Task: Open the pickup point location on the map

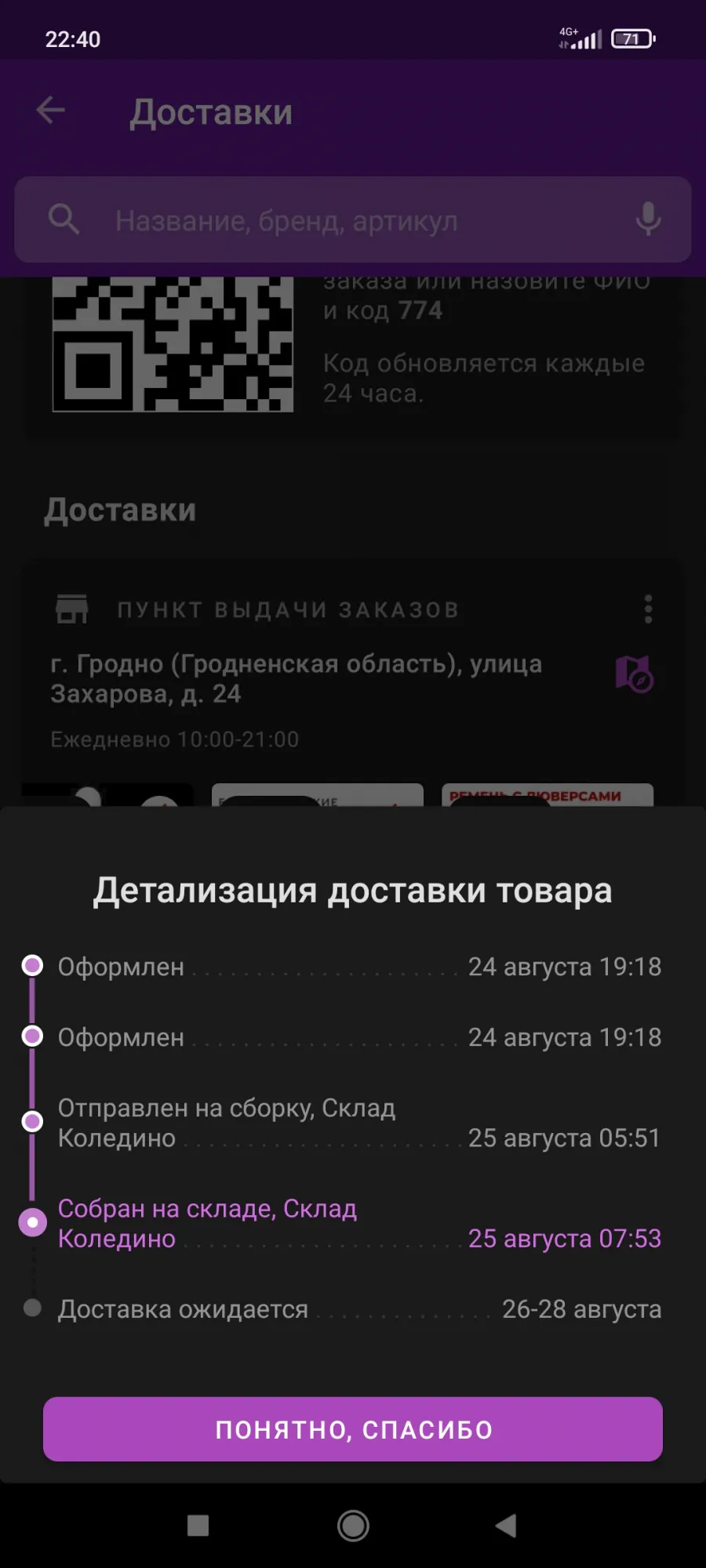Action: (635, 674)
